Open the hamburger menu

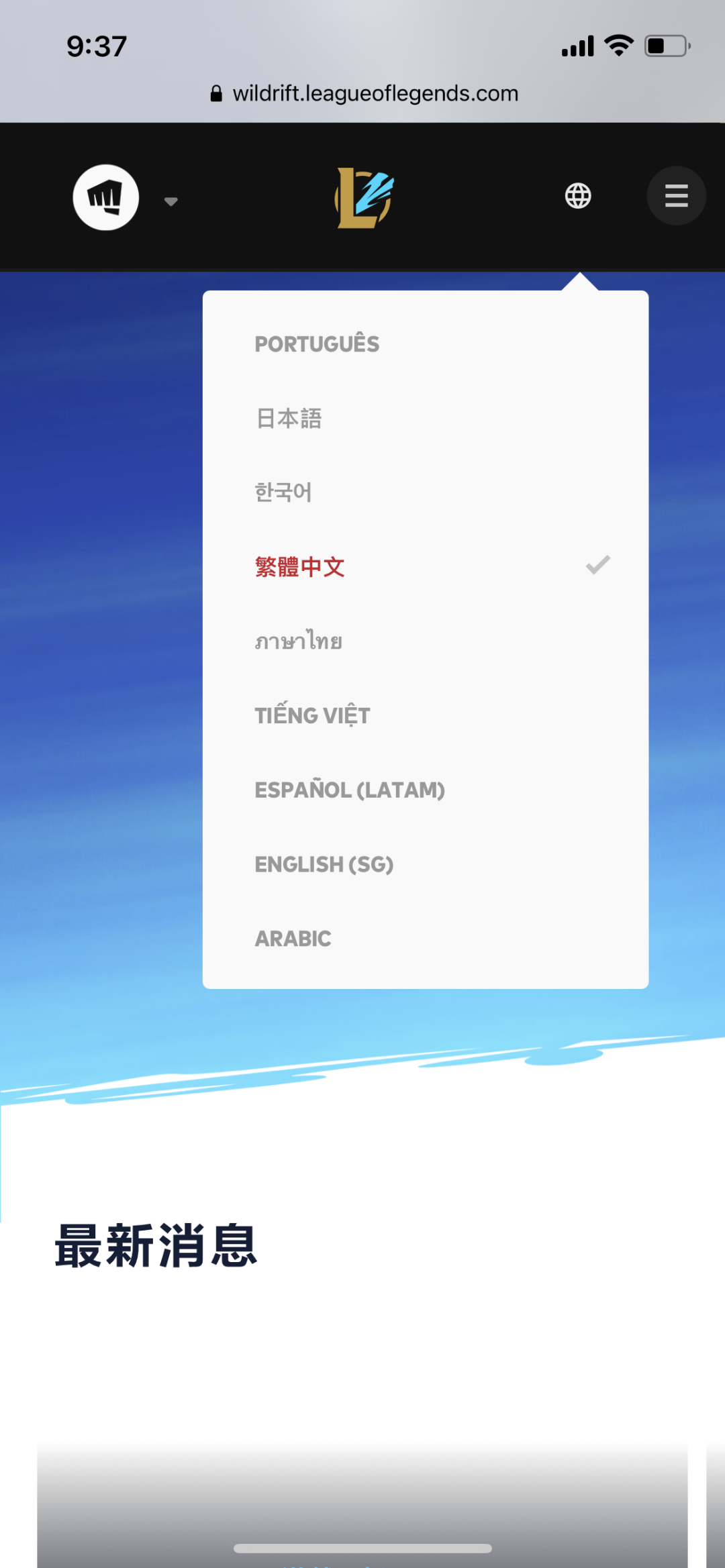tap(676, 196)
